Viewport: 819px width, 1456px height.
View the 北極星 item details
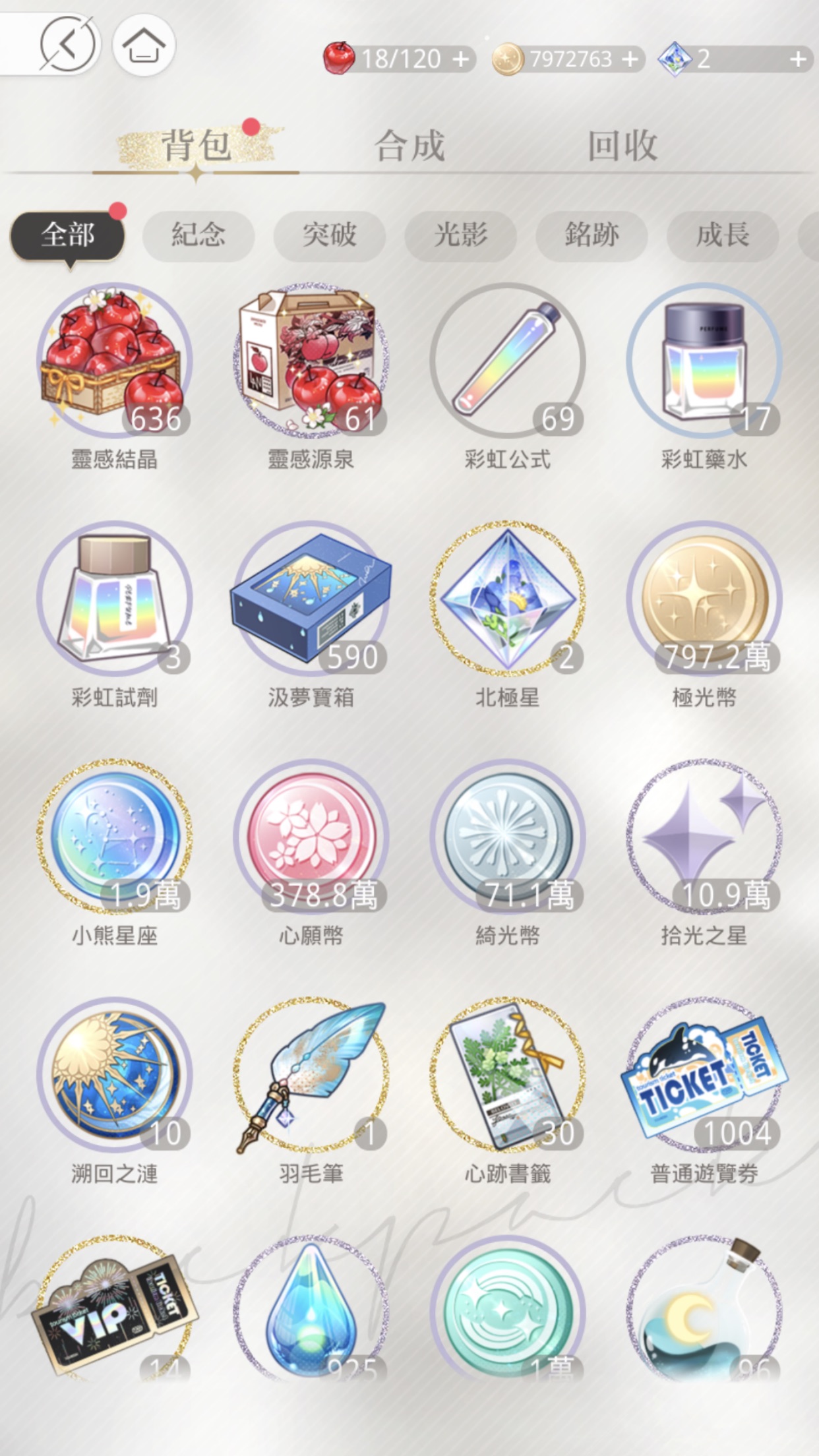pos(507,599)
